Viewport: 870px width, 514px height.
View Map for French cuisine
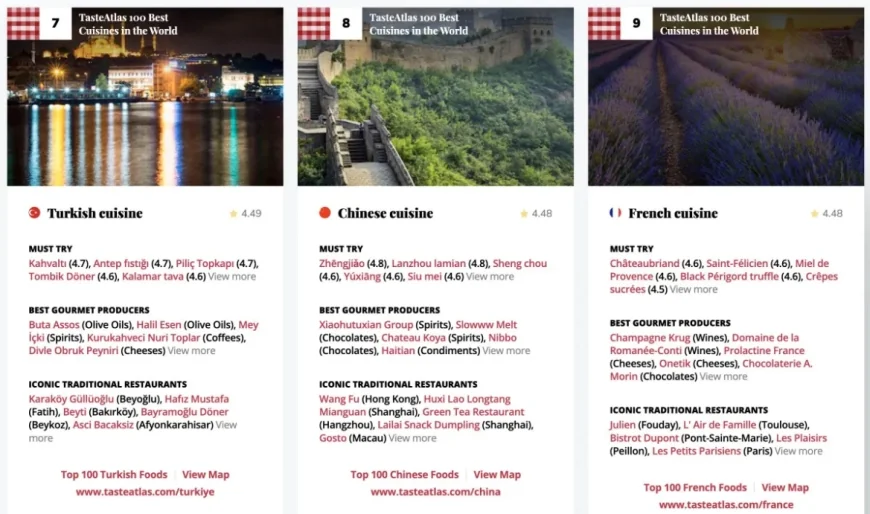click(x=785, y=488)
